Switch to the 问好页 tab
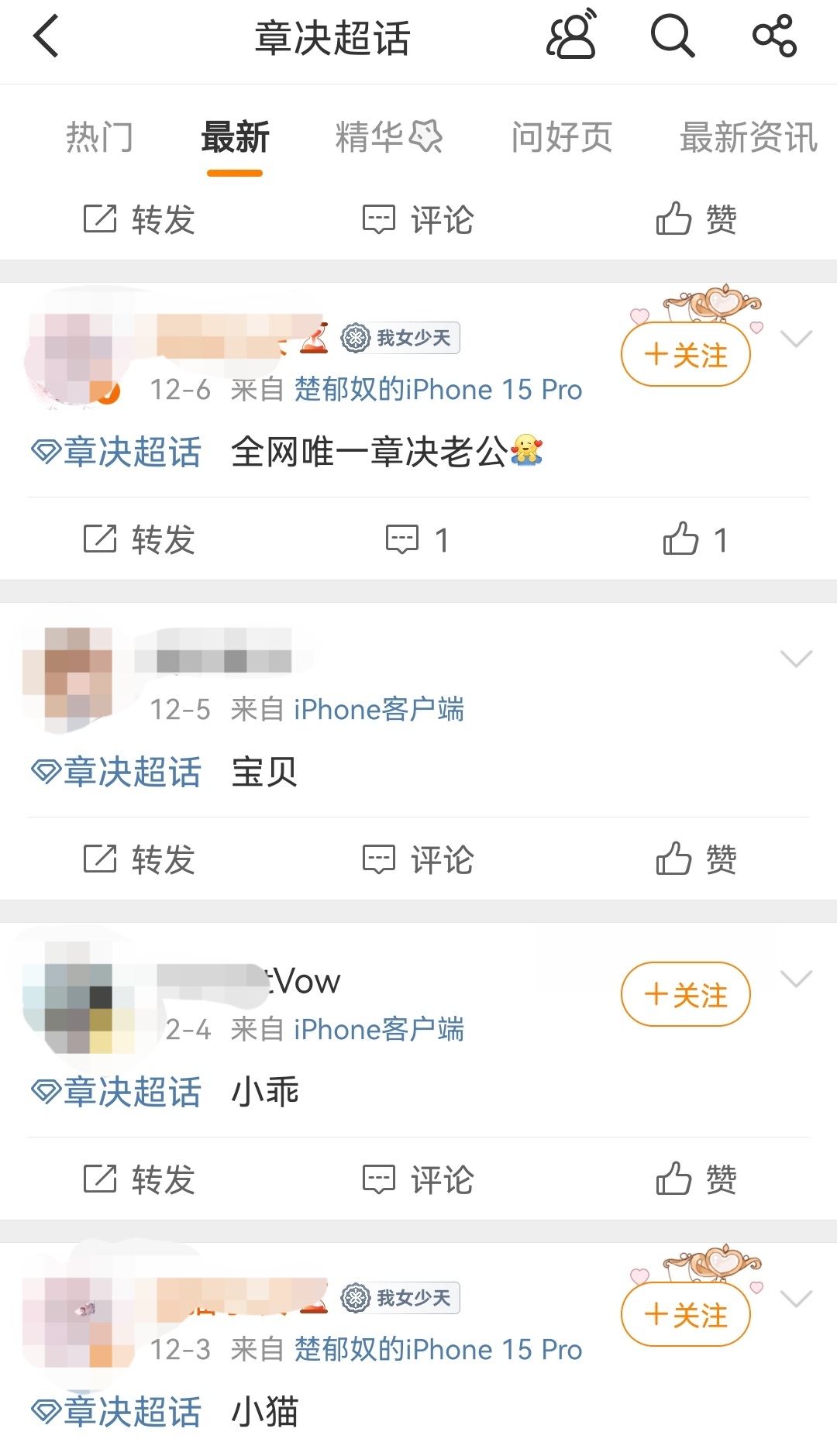The width and height of the screenshot is (837, 1456). click(562, 138)
